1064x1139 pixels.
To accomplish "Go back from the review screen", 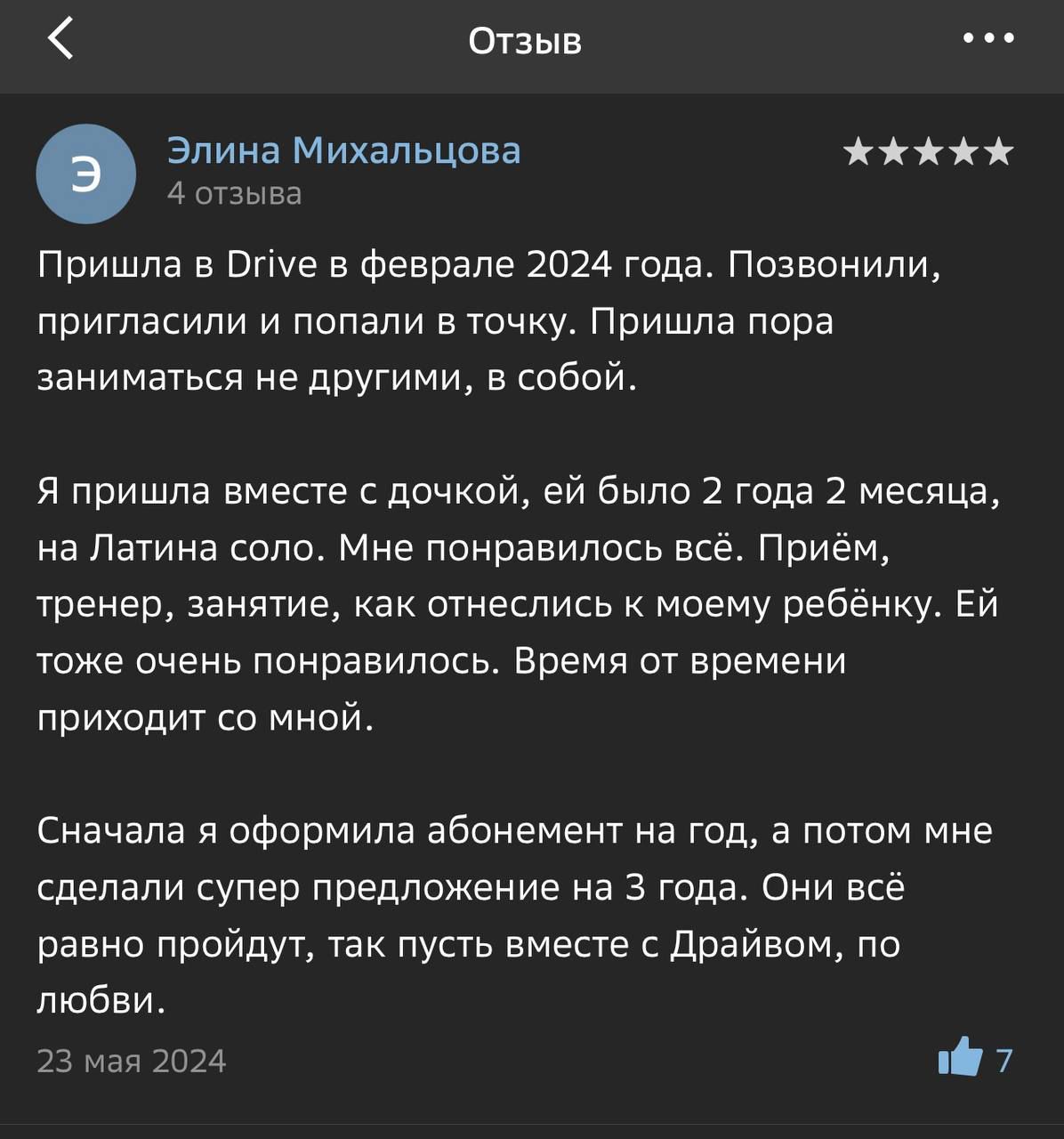I will 60,40.
